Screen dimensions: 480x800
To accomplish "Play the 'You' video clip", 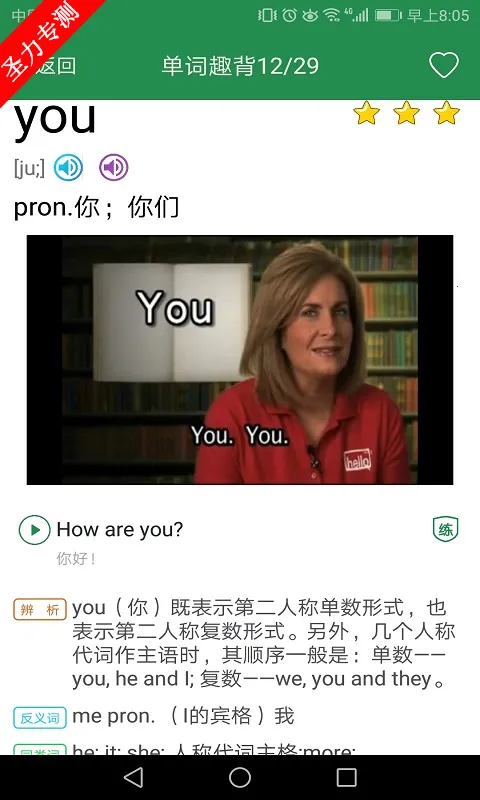I will click(x=240, y=360).
